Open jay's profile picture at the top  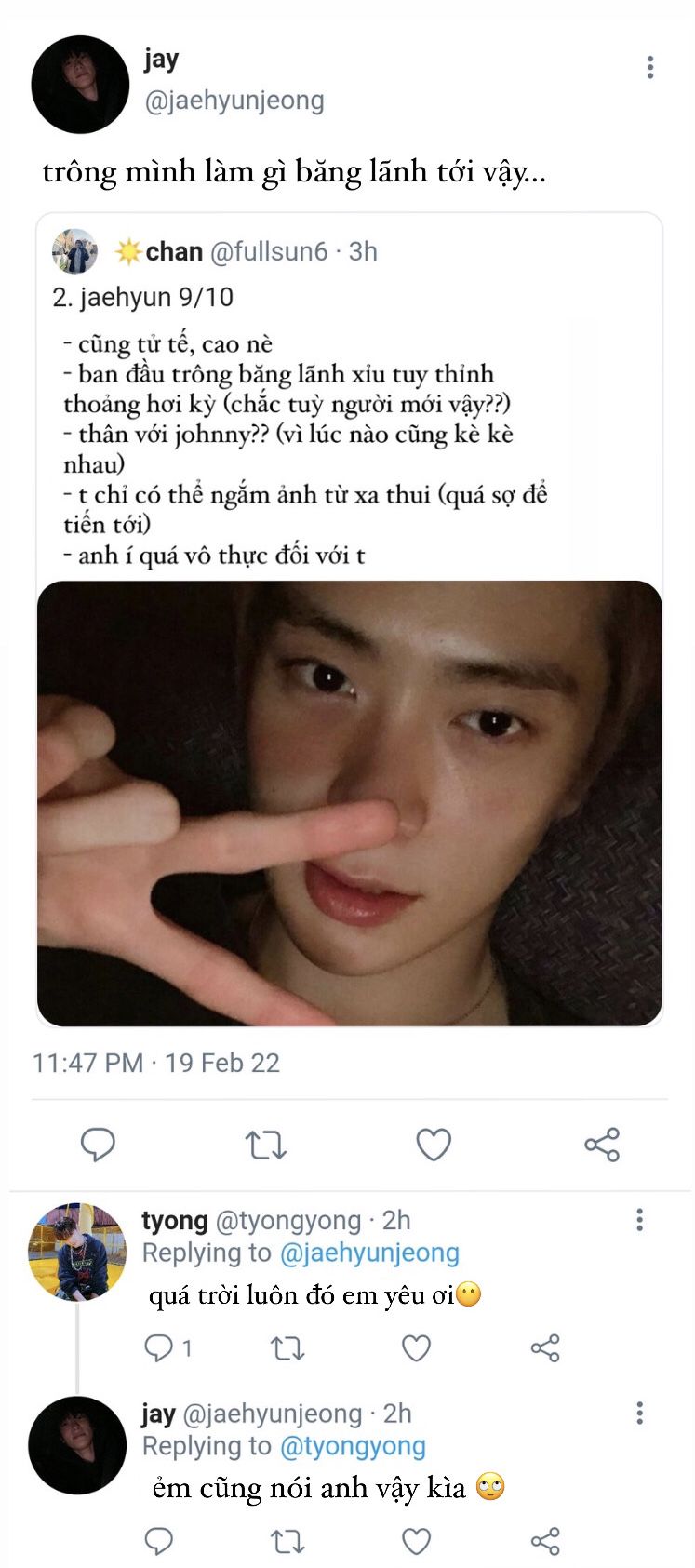tap(80, 85)
